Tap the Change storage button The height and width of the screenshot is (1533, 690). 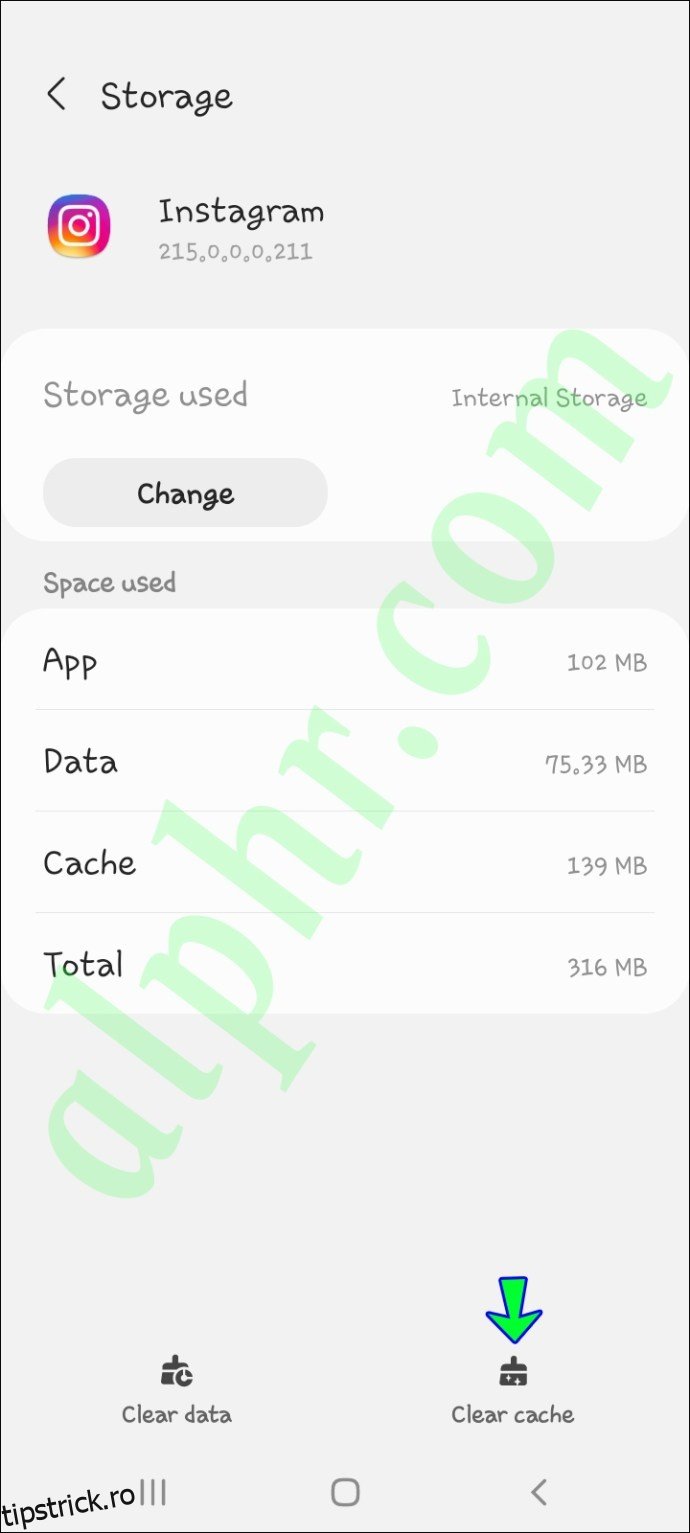185,493
